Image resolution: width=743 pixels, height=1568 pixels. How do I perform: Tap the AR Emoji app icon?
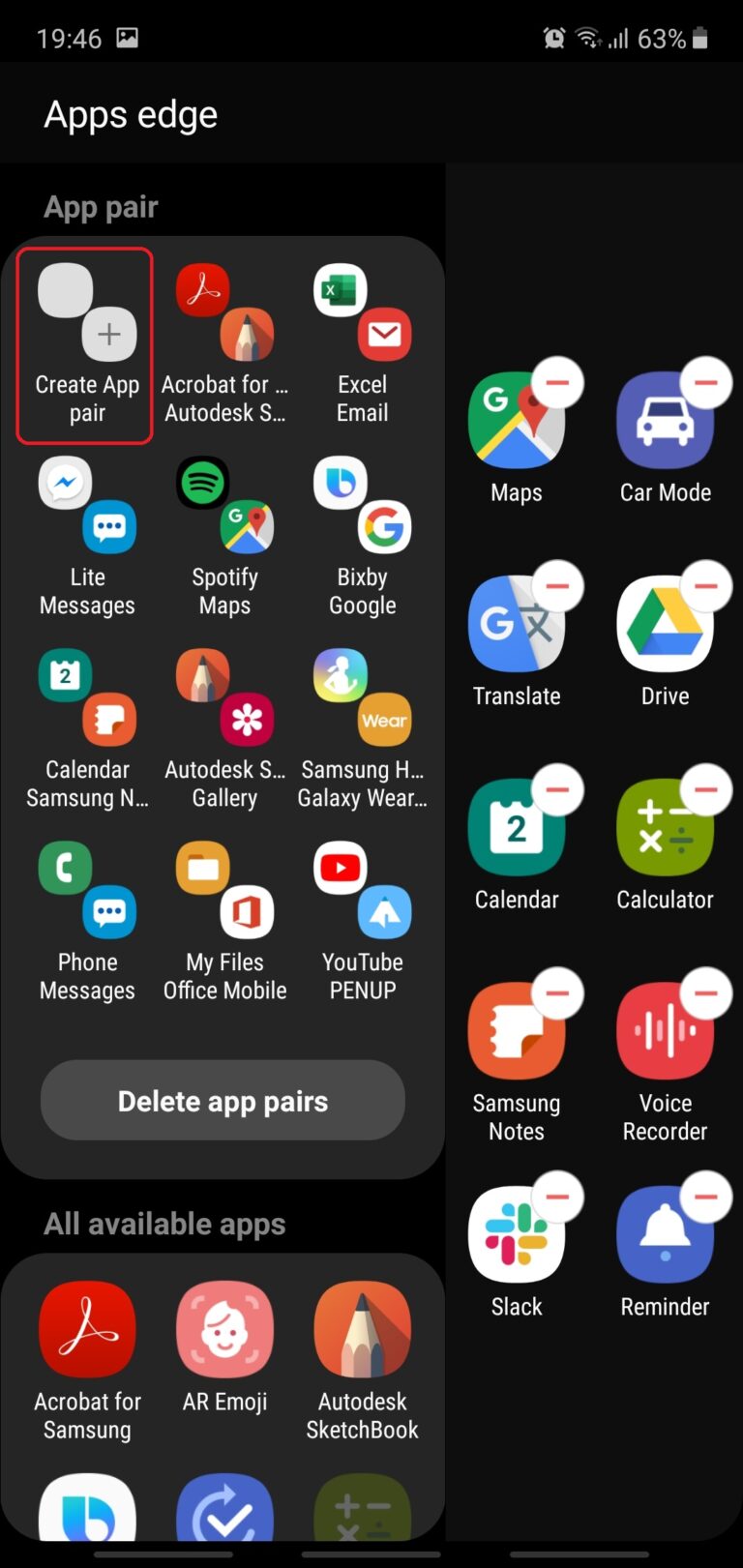224,1328
